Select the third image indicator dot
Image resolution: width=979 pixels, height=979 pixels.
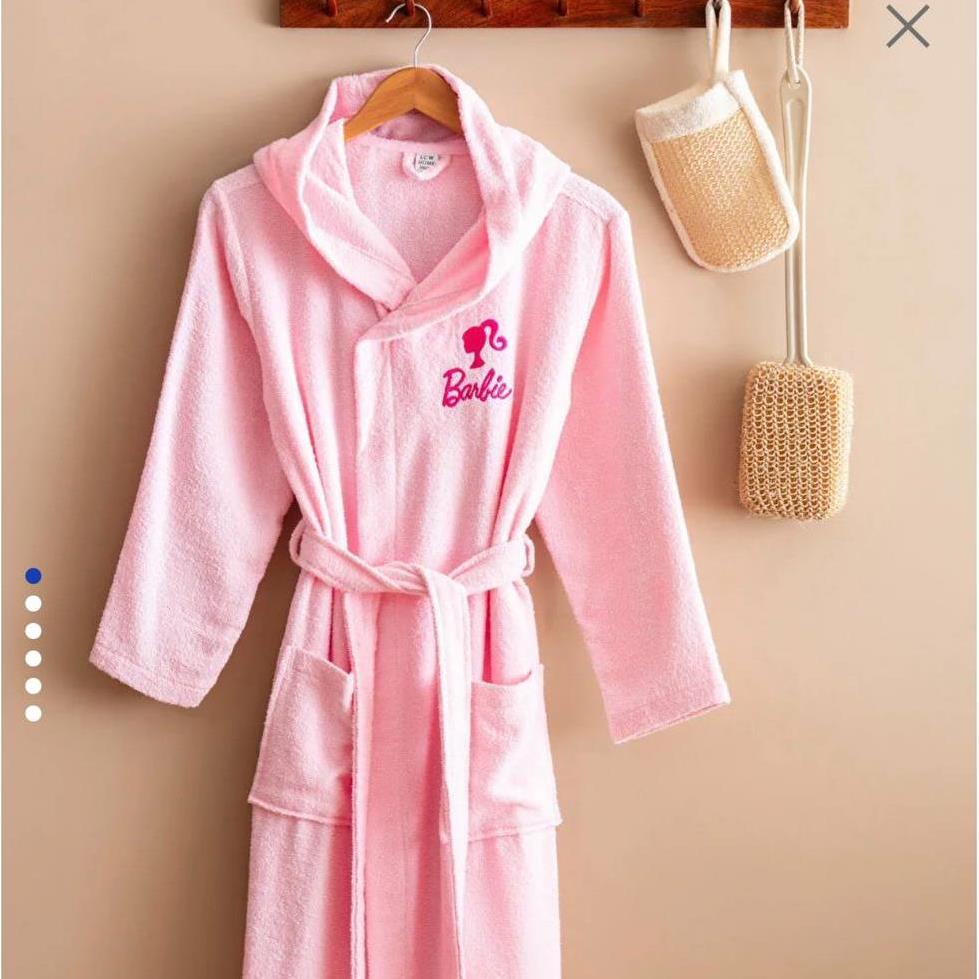[33, 631]
